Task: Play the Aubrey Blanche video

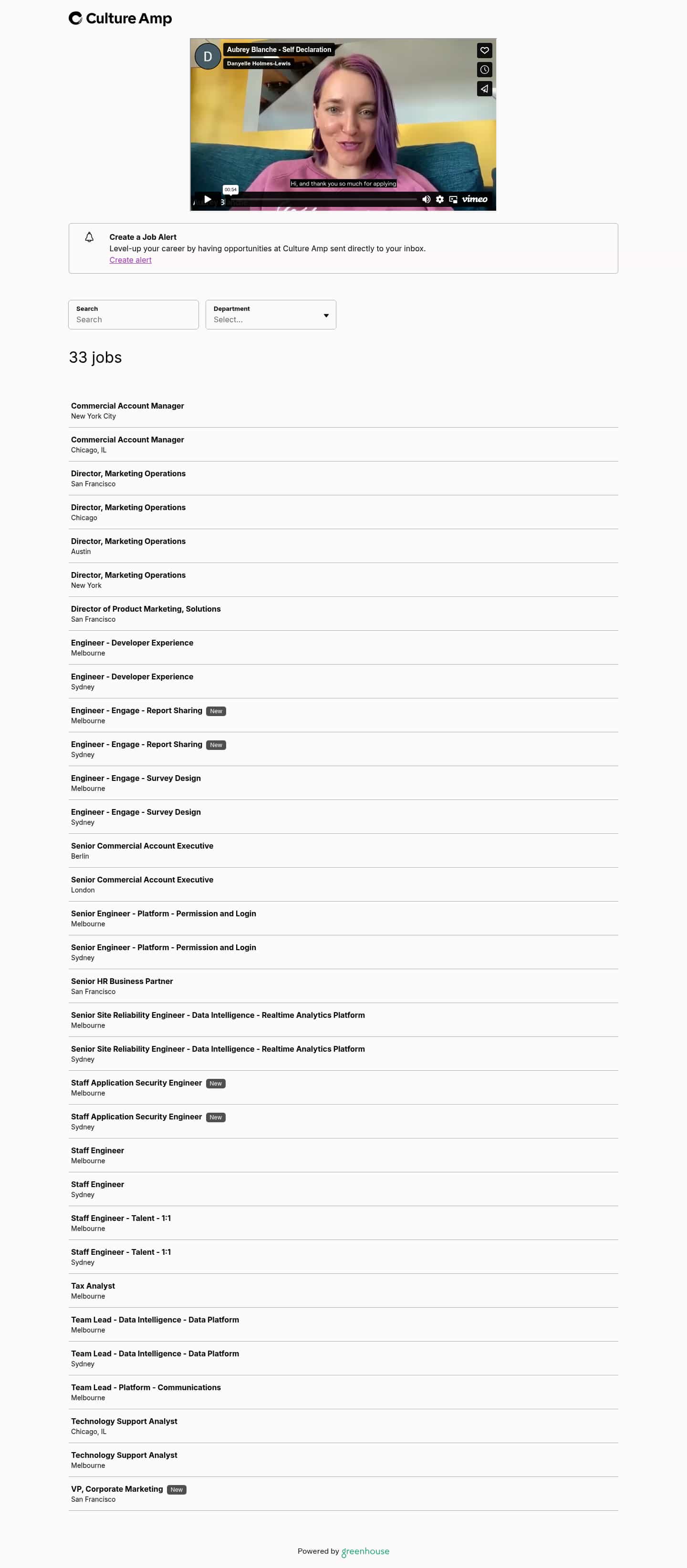Action: (x=208, y=199)
